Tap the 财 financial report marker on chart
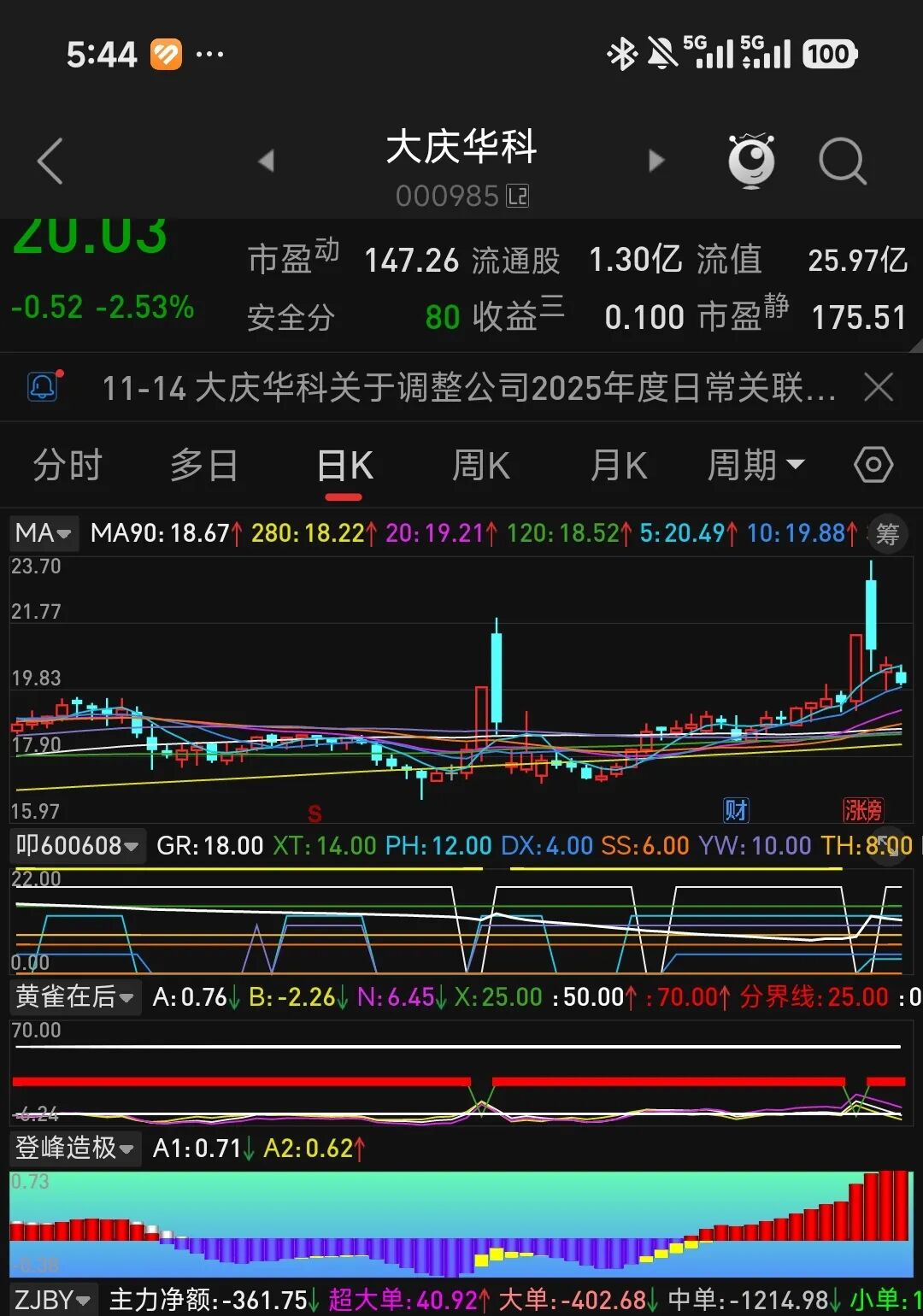The image size is (923, 1316). coord(736,808)
